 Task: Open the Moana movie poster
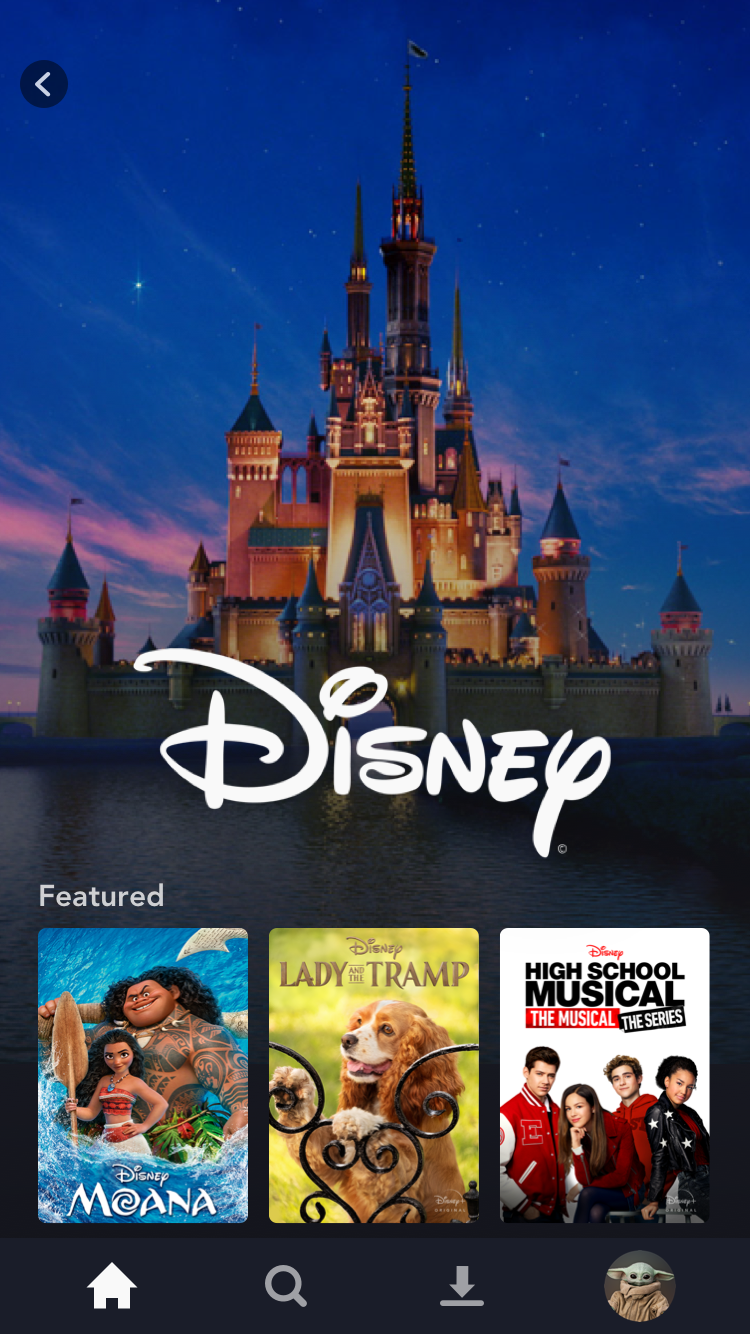click(x=143, y=1075)
